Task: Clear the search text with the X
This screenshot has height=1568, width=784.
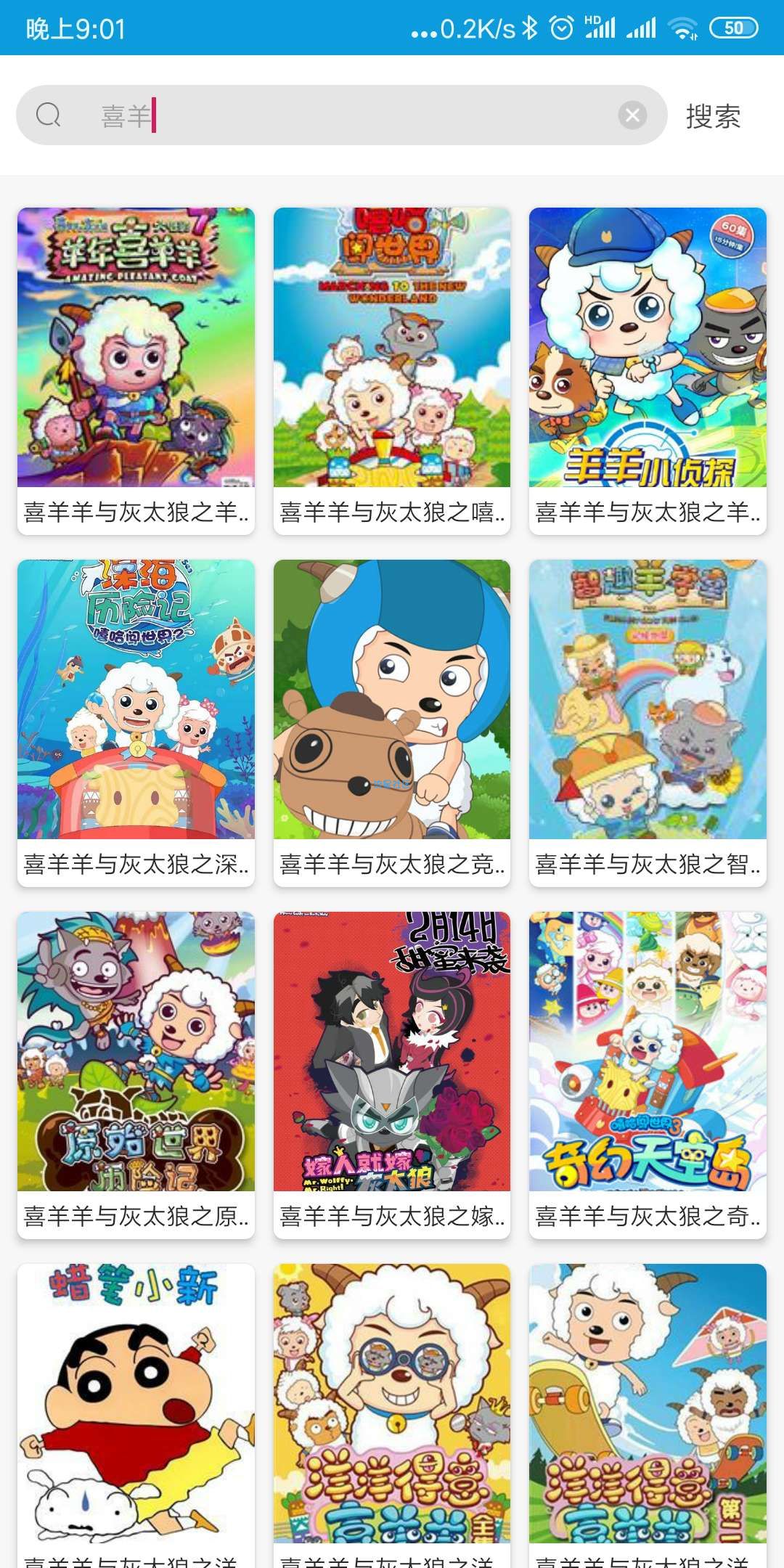Action: (632, 115)
